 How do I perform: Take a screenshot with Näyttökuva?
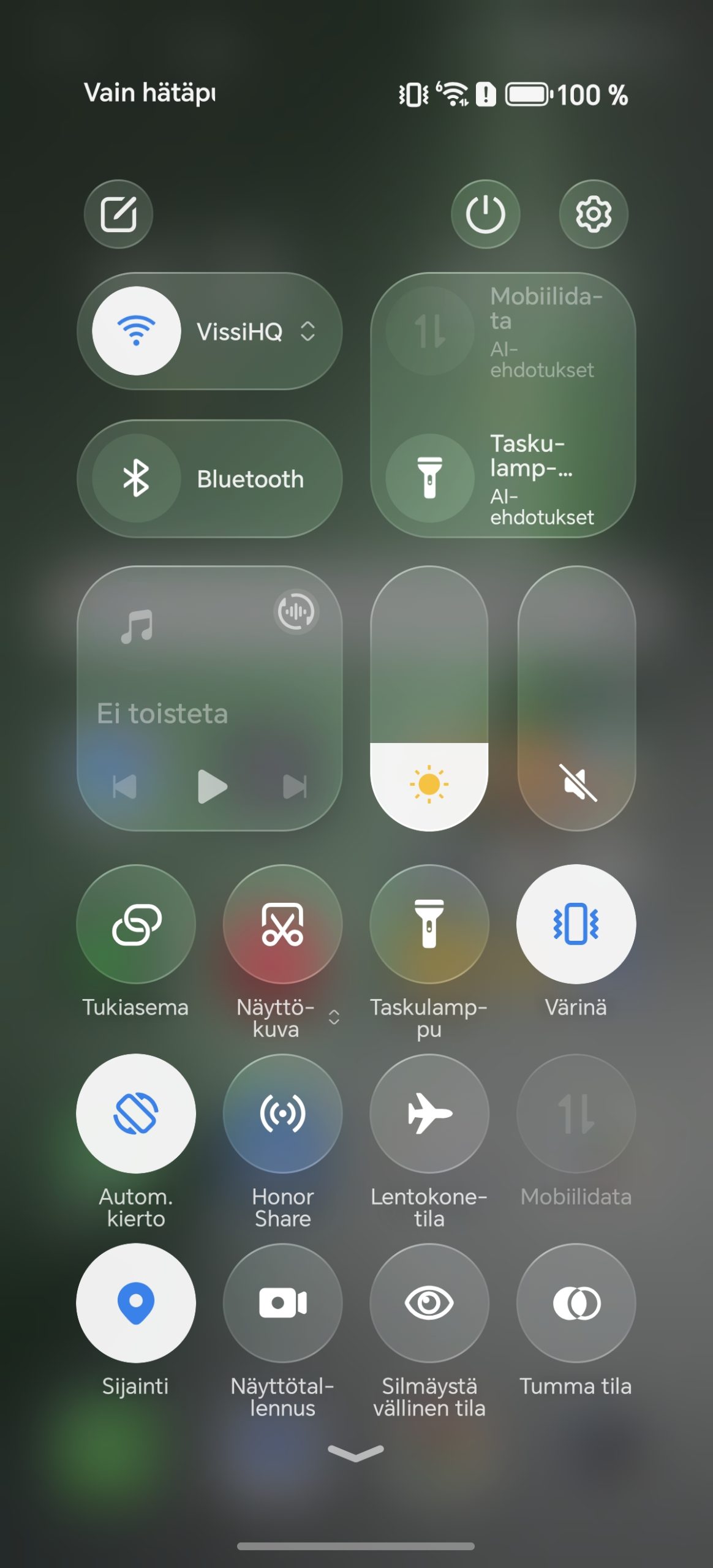pos(282,924)
